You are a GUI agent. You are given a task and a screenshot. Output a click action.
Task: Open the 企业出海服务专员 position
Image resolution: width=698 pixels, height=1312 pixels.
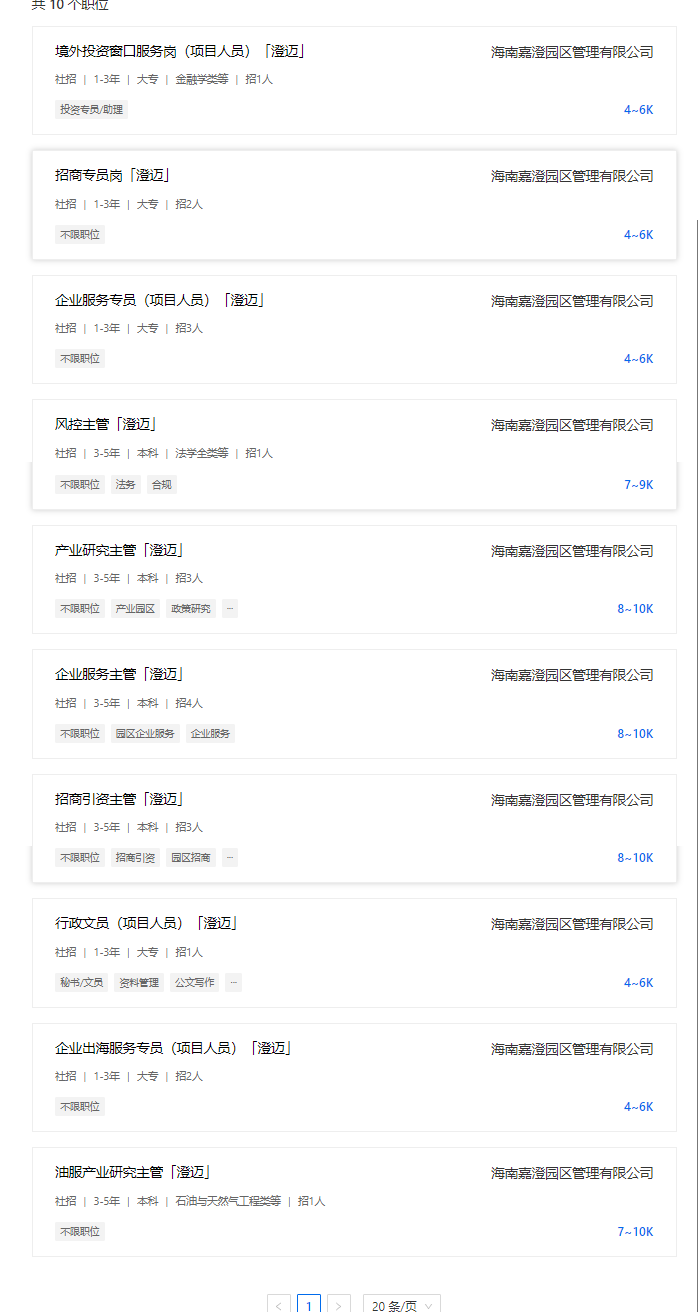tap(173, 1049)
